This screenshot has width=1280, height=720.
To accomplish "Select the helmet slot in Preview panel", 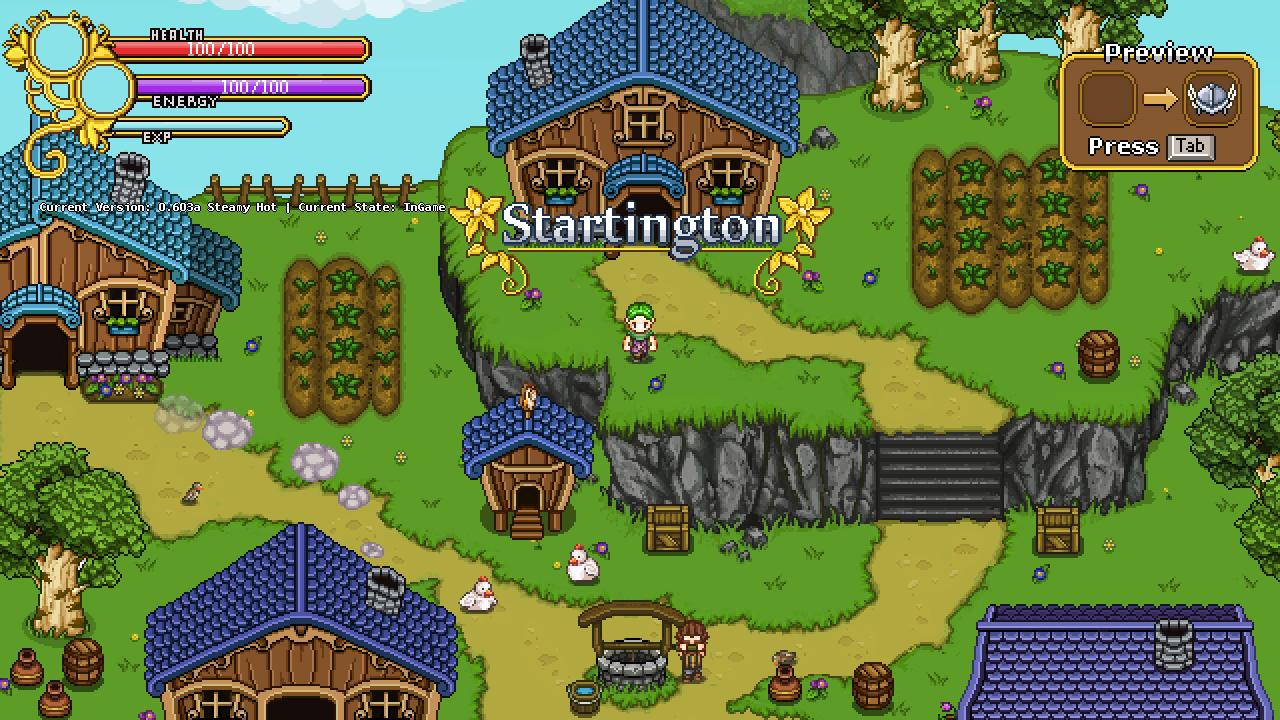I will click(1211, 99).
